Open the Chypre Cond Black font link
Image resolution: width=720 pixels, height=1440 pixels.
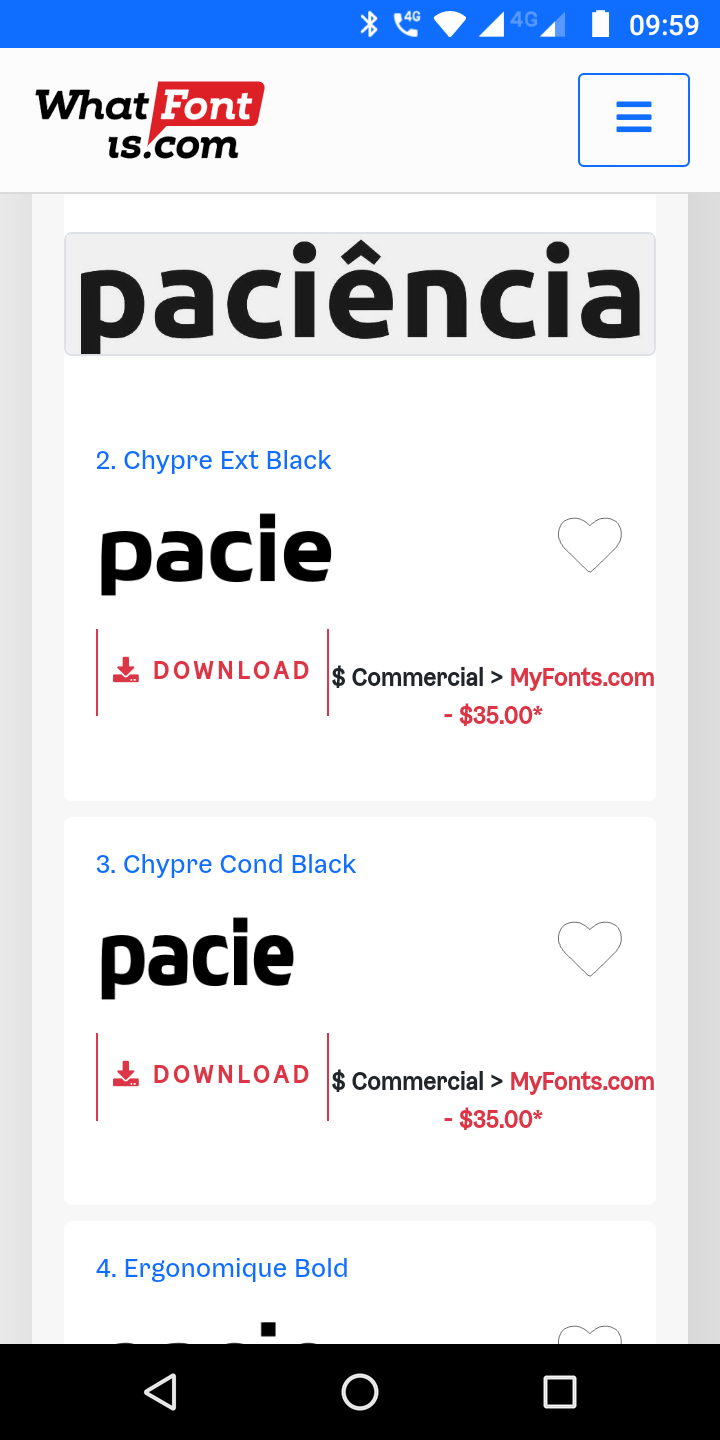click(x=225, y=864)
